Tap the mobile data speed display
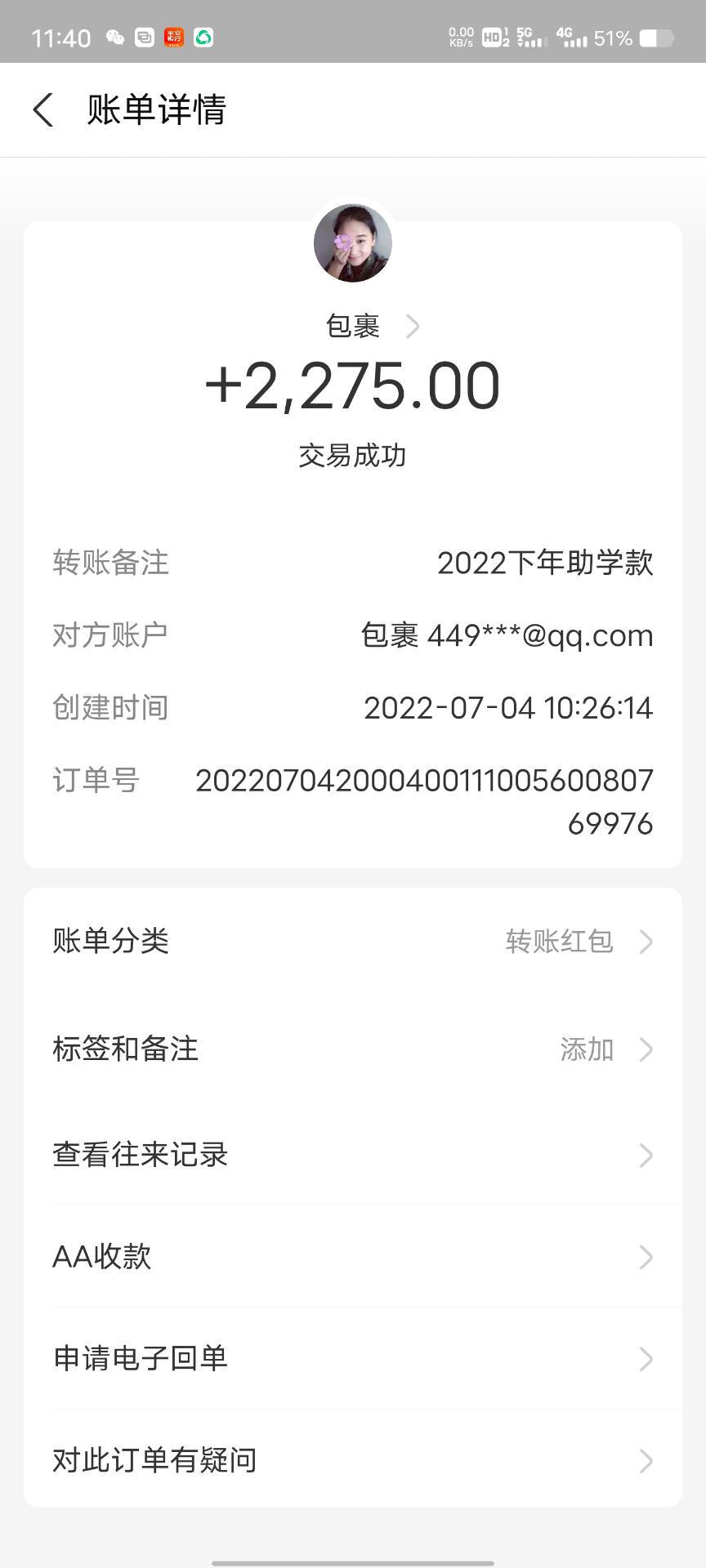 (460, 36)
